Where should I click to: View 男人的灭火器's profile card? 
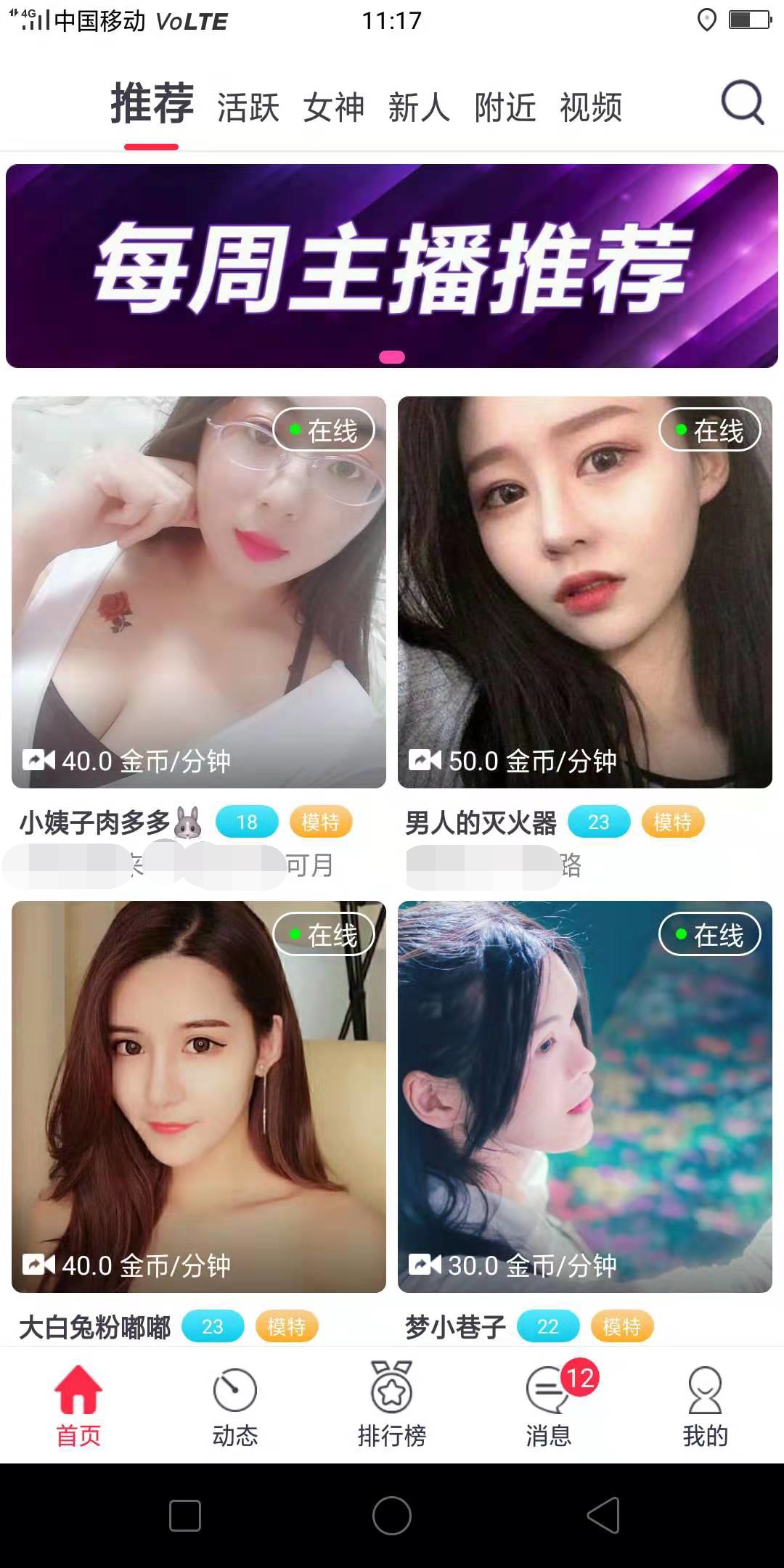coord(584,592)
